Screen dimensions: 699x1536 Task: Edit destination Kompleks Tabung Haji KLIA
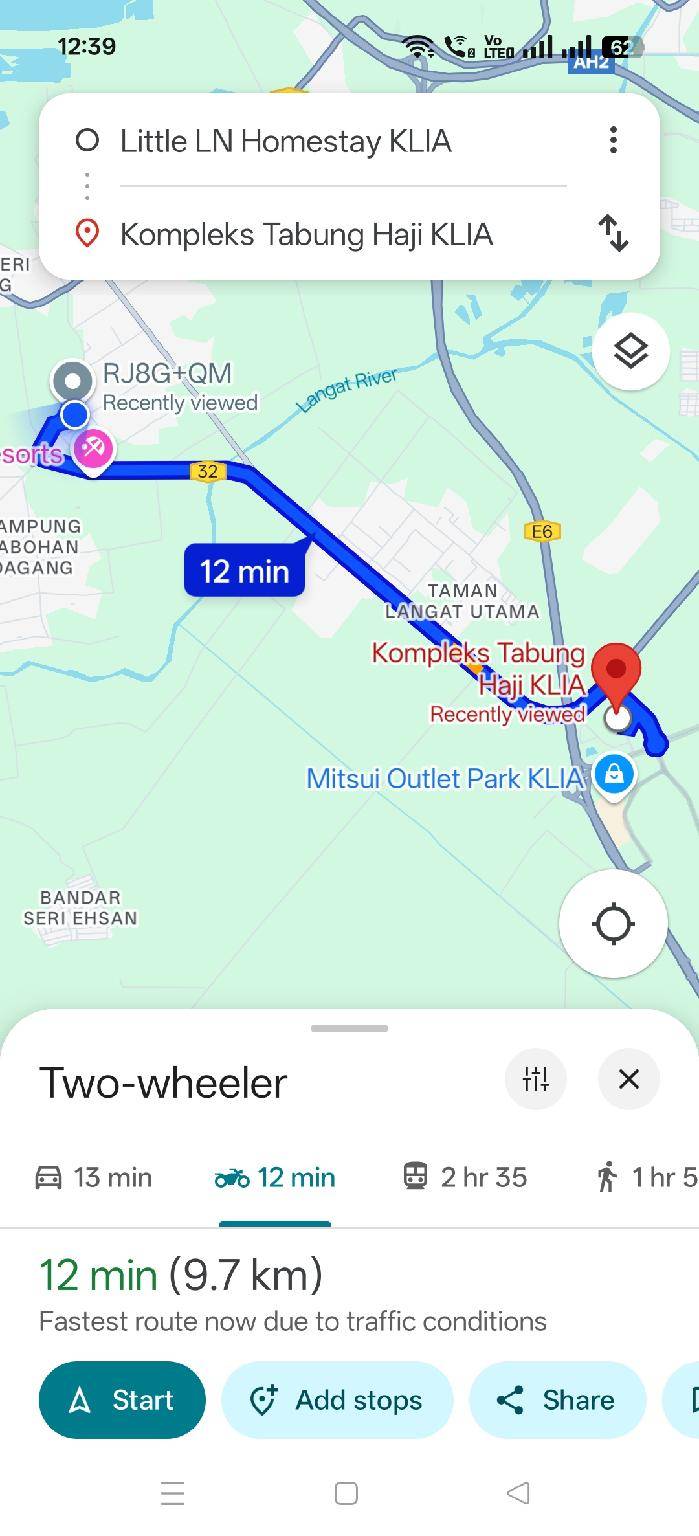[306, 234]
